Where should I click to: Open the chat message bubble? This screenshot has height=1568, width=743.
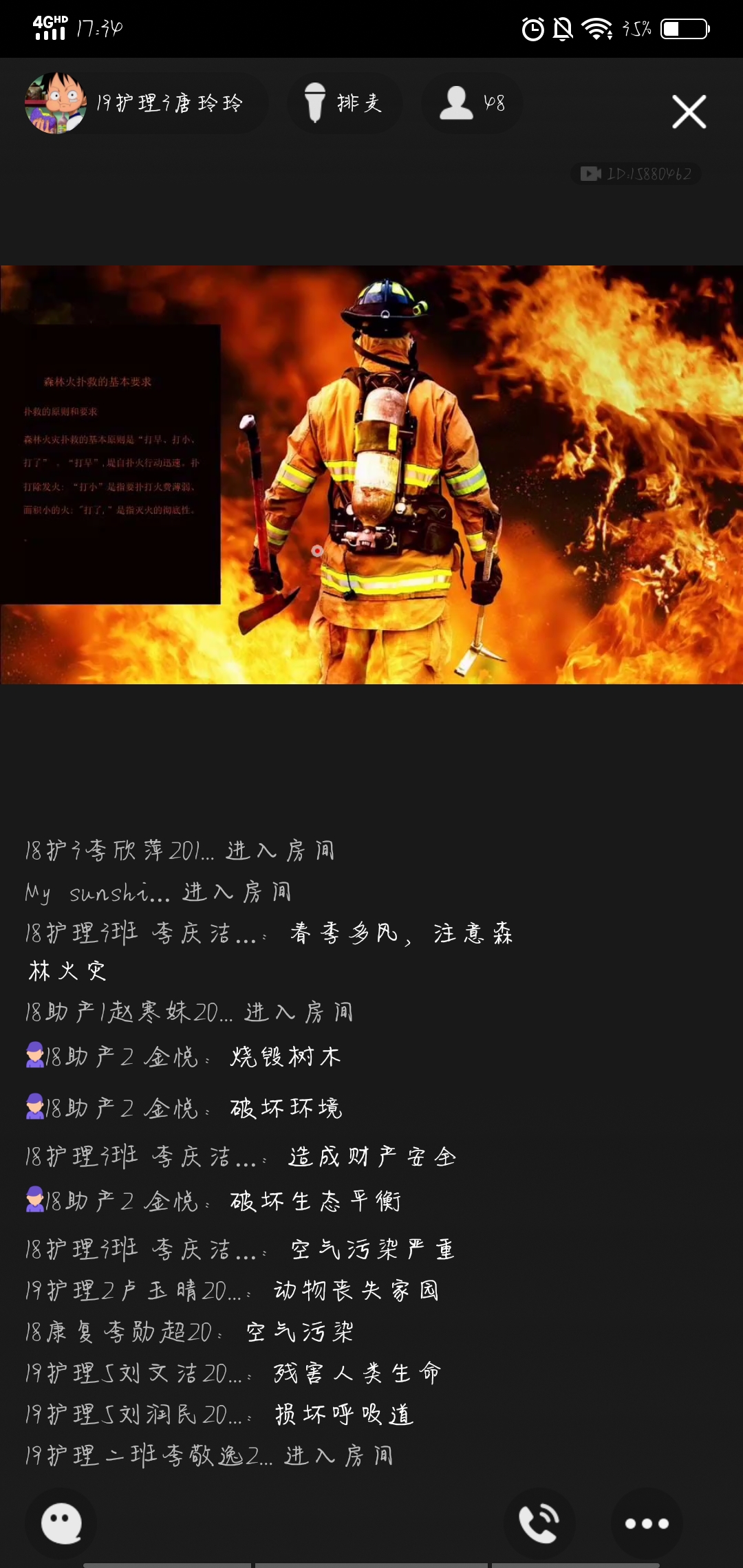pos(61,1523)
